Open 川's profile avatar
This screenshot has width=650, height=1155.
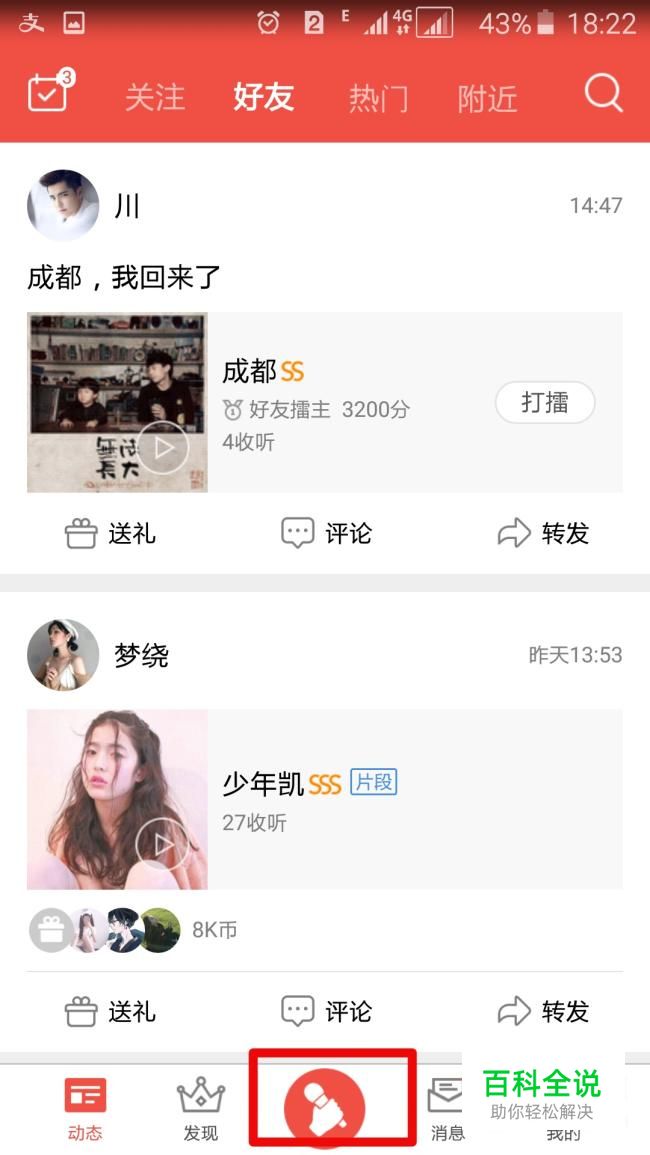tap(63, 206)
